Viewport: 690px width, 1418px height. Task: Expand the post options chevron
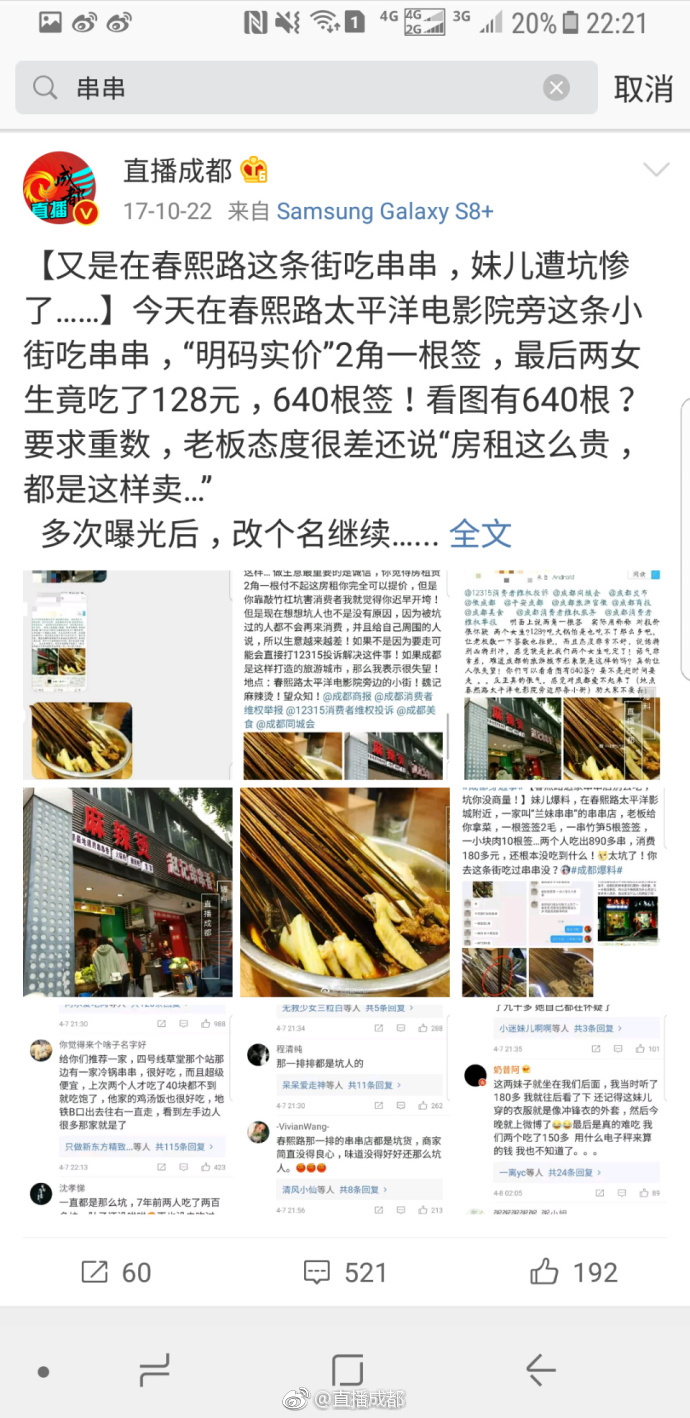655,171
